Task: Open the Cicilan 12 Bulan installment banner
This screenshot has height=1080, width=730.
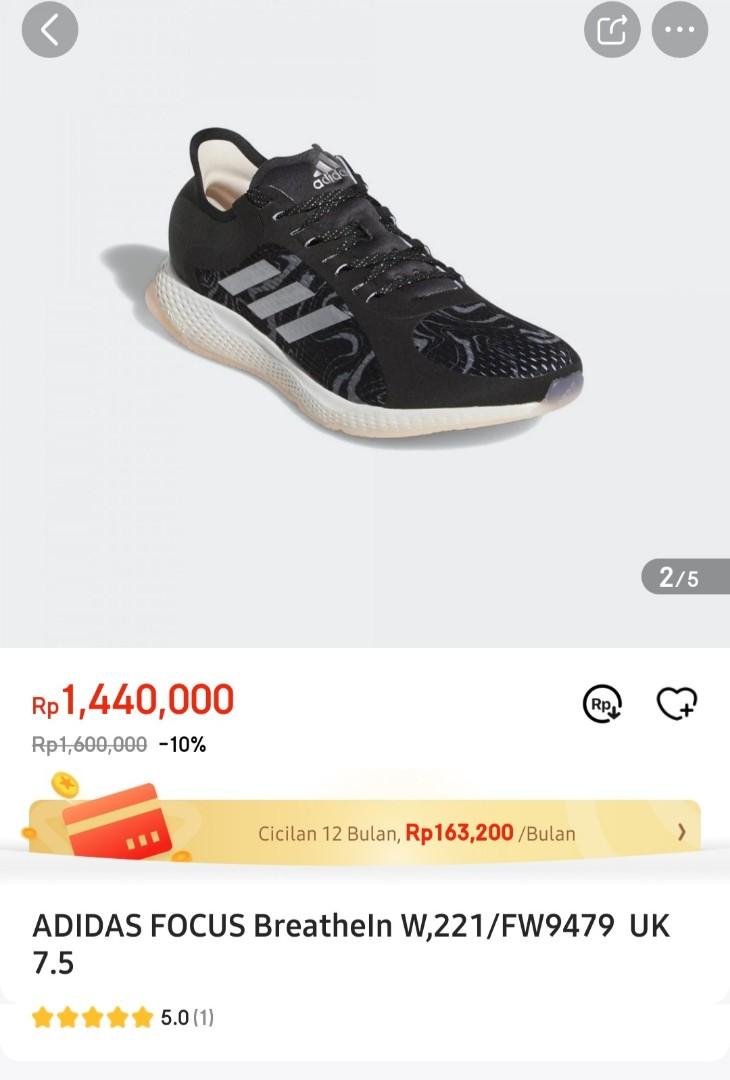Action: [x=365, y=830]
